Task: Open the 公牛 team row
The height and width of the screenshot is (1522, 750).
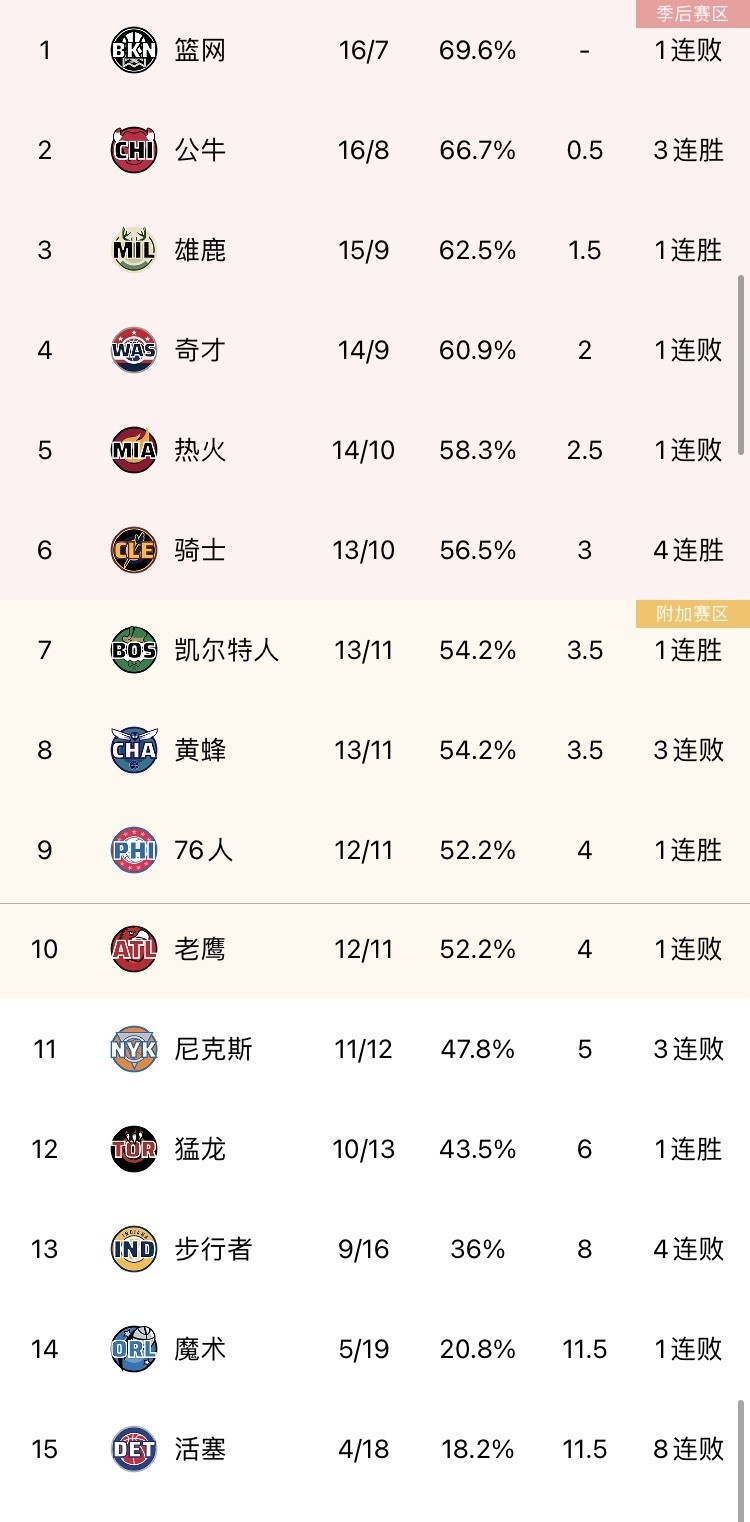Action: pyautogui.click(x=200, y=150)
